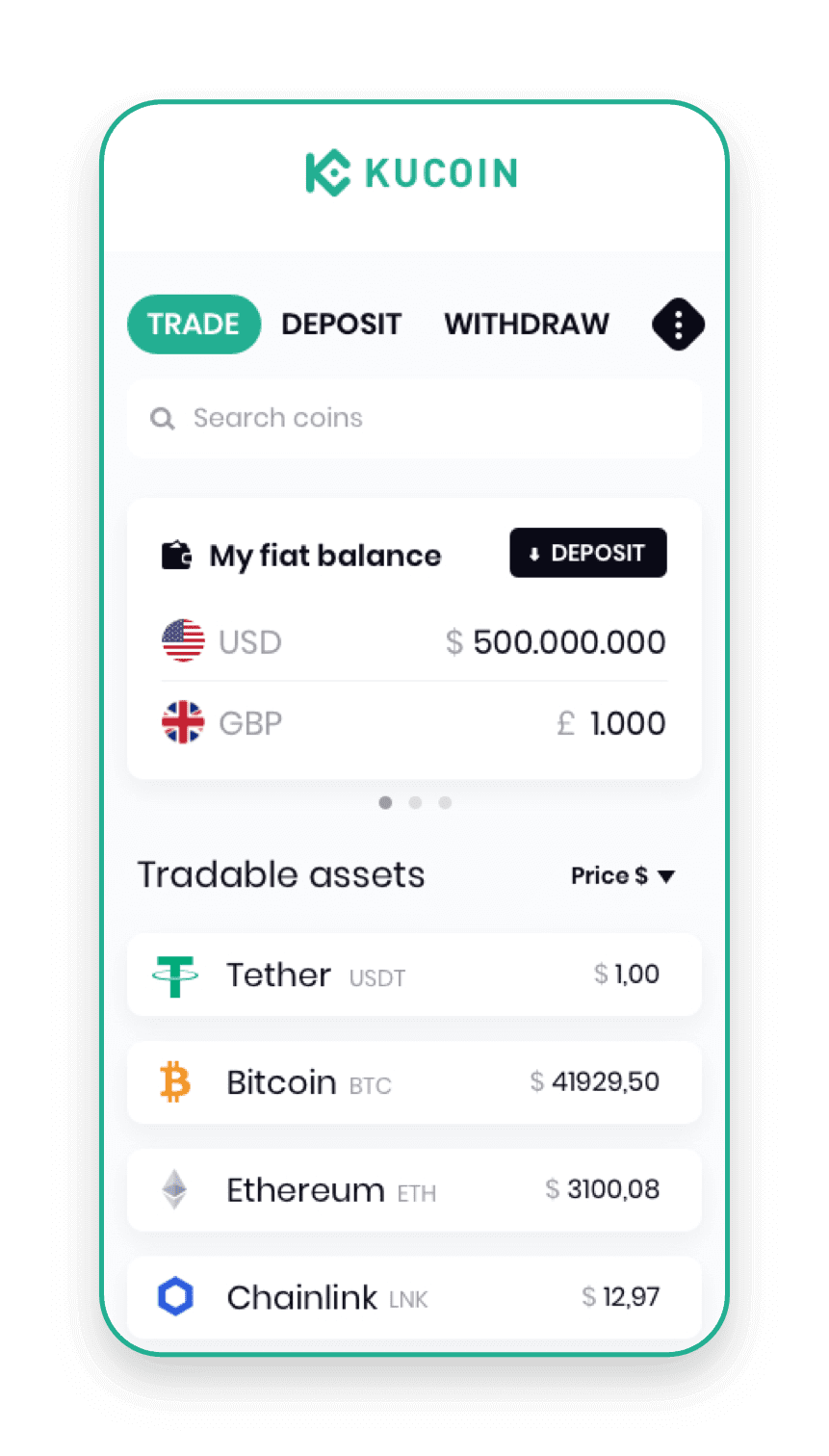Open the GBP balance row
This screenshot has width=829, height=1456.
(x=414, y=723)
